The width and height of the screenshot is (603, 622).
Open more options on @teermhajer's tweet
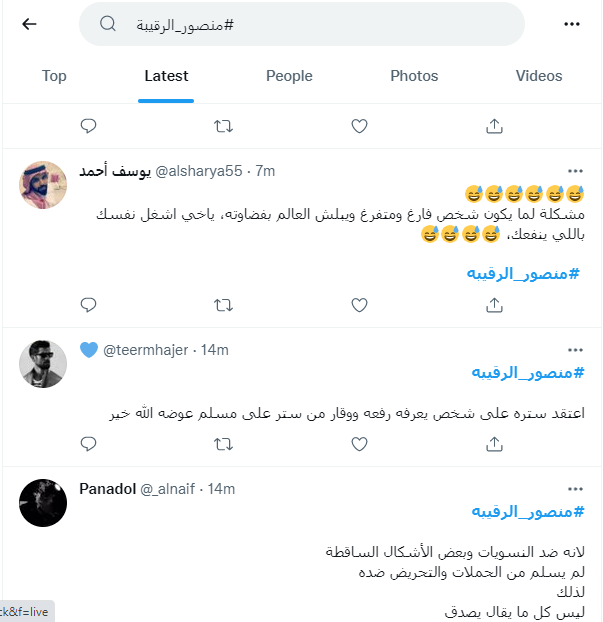574,350
